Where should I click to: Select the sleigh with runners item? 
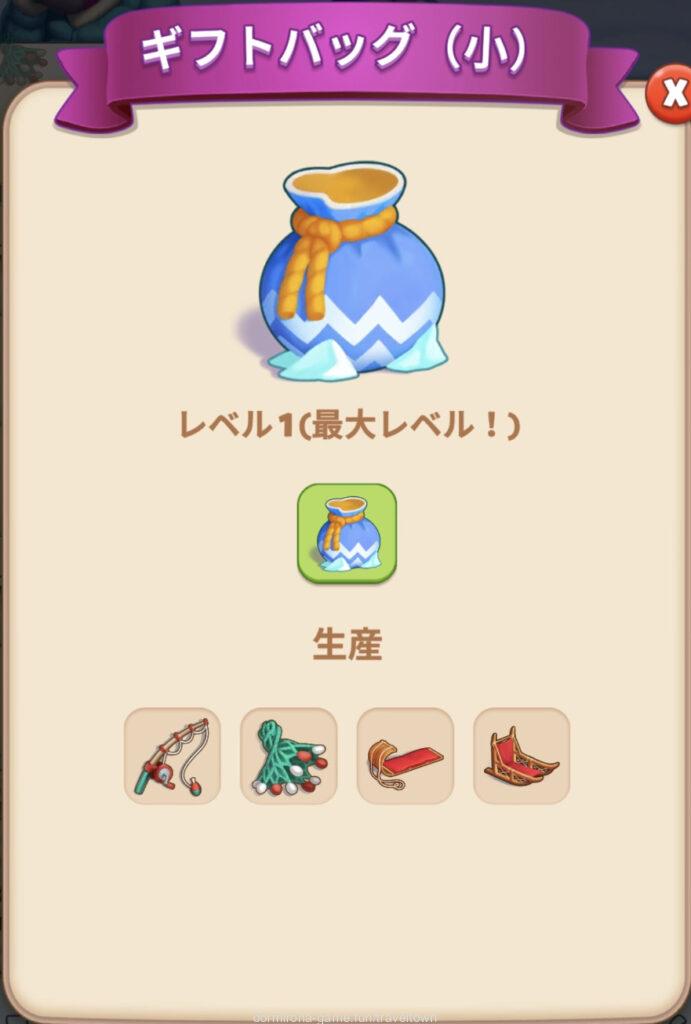coord(521,756)
